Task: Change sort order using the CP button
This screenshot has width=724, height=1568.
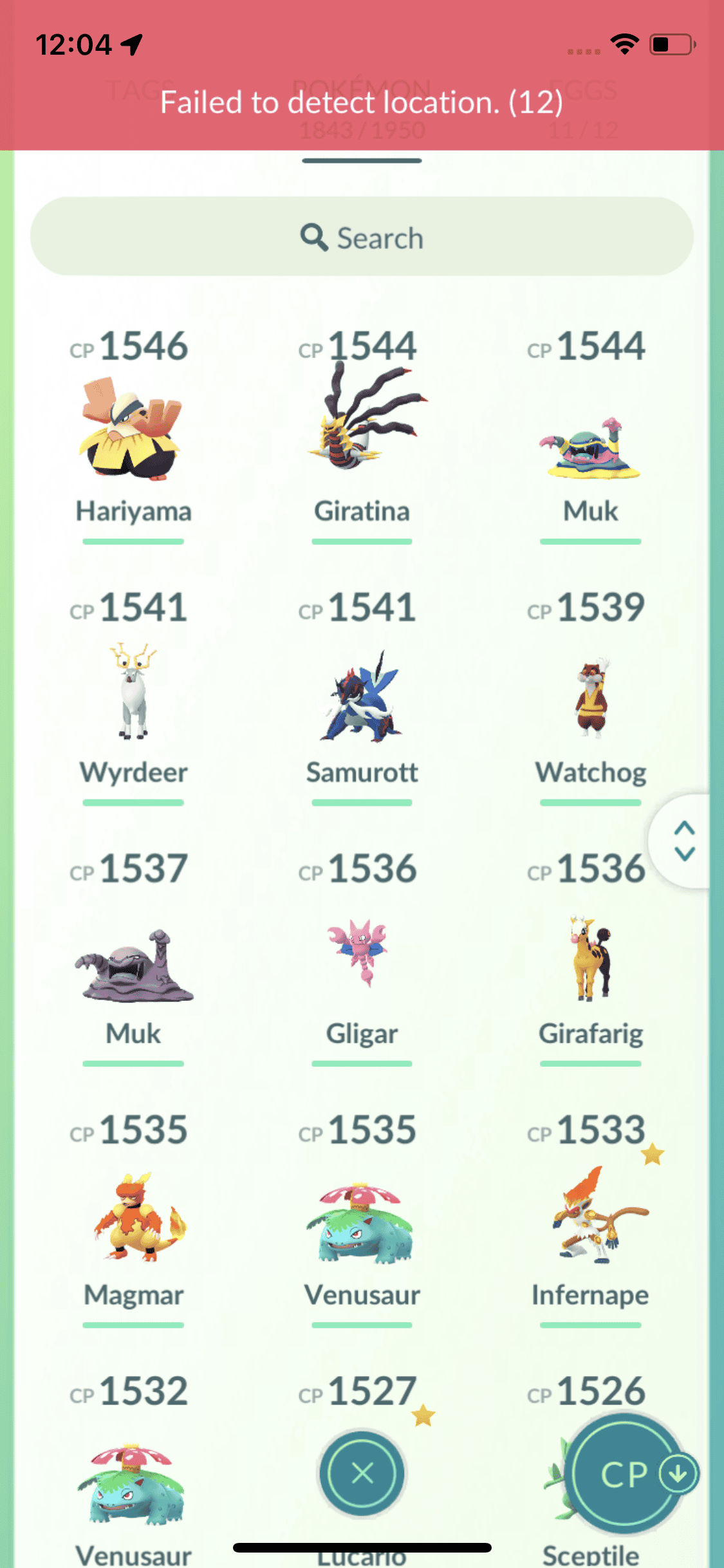Action: [624, 1474]
